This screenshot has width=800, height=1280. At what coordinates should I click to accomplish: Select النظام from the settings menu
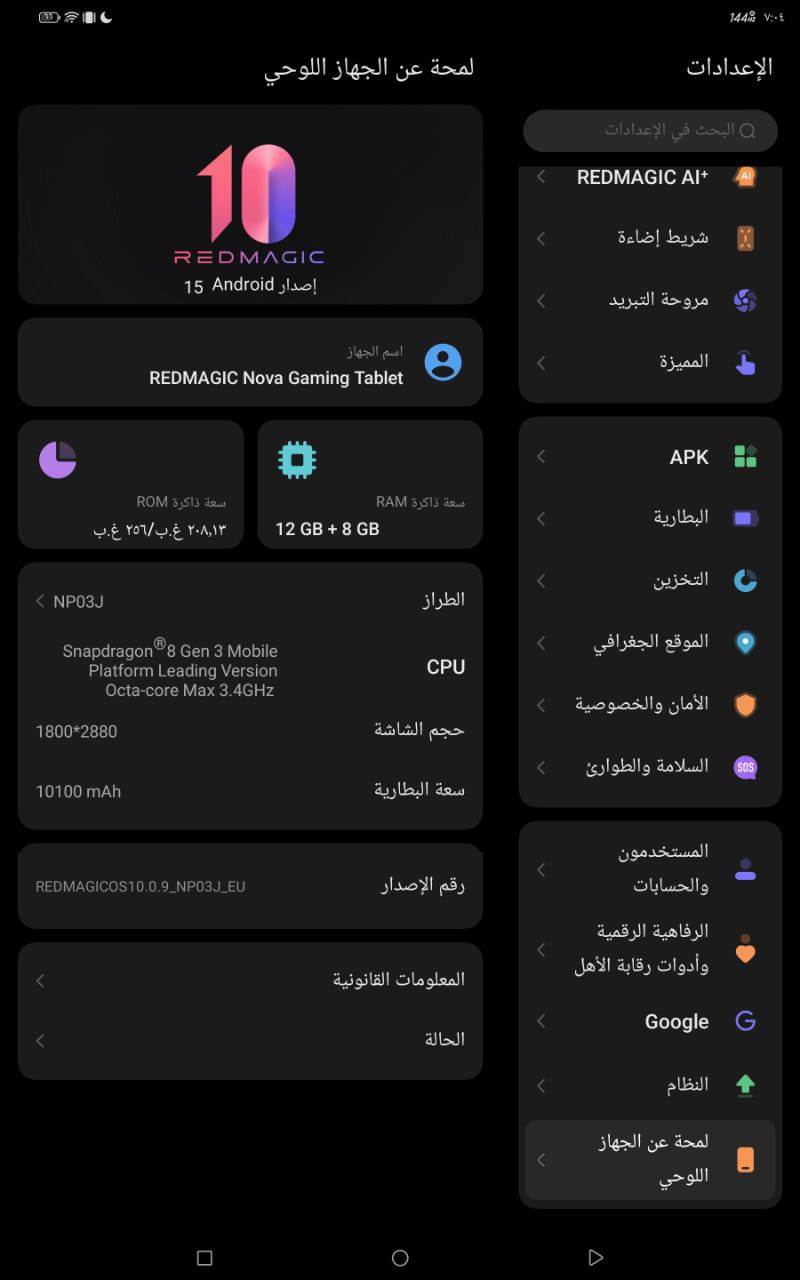click(650, 1084)
